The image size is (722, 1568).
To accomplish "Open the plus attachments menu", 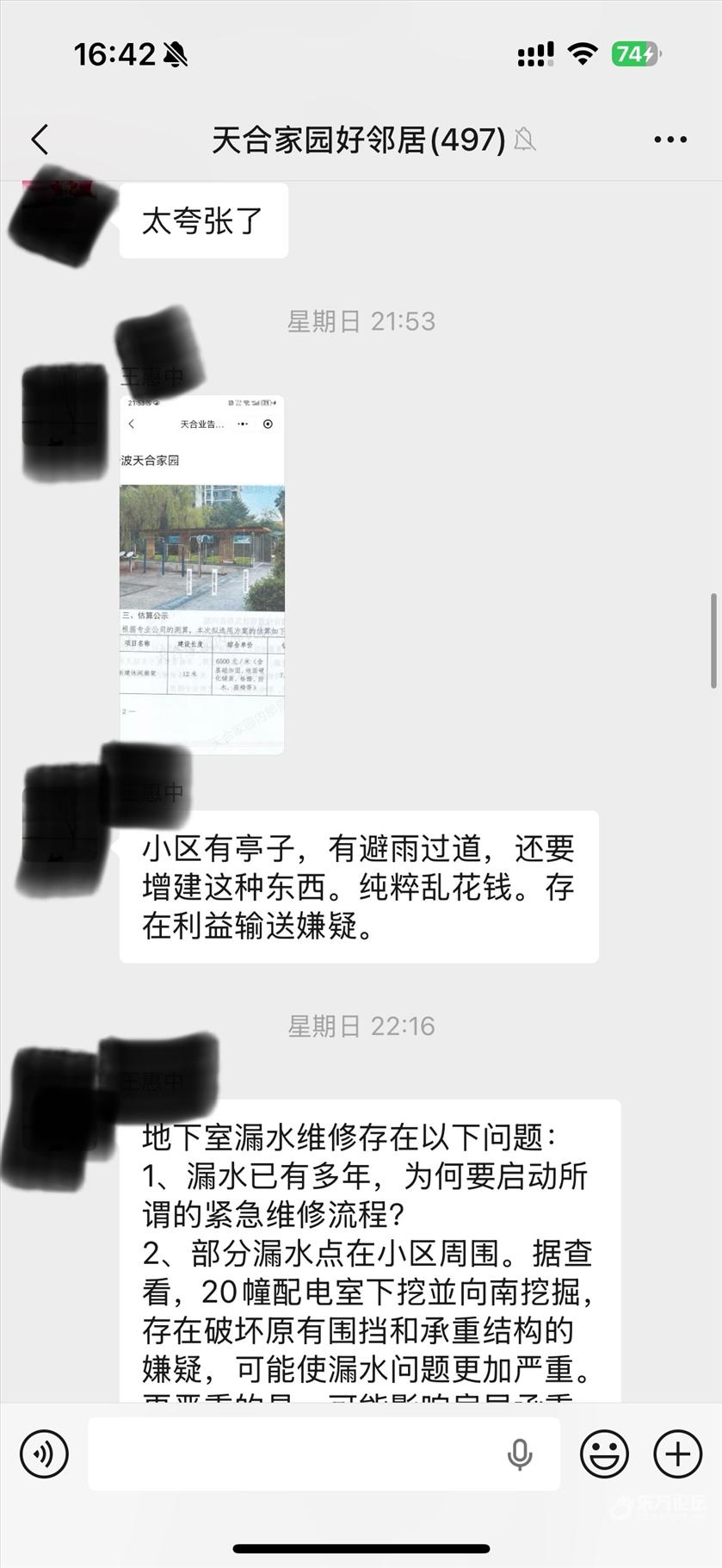I will point(678,1453).
